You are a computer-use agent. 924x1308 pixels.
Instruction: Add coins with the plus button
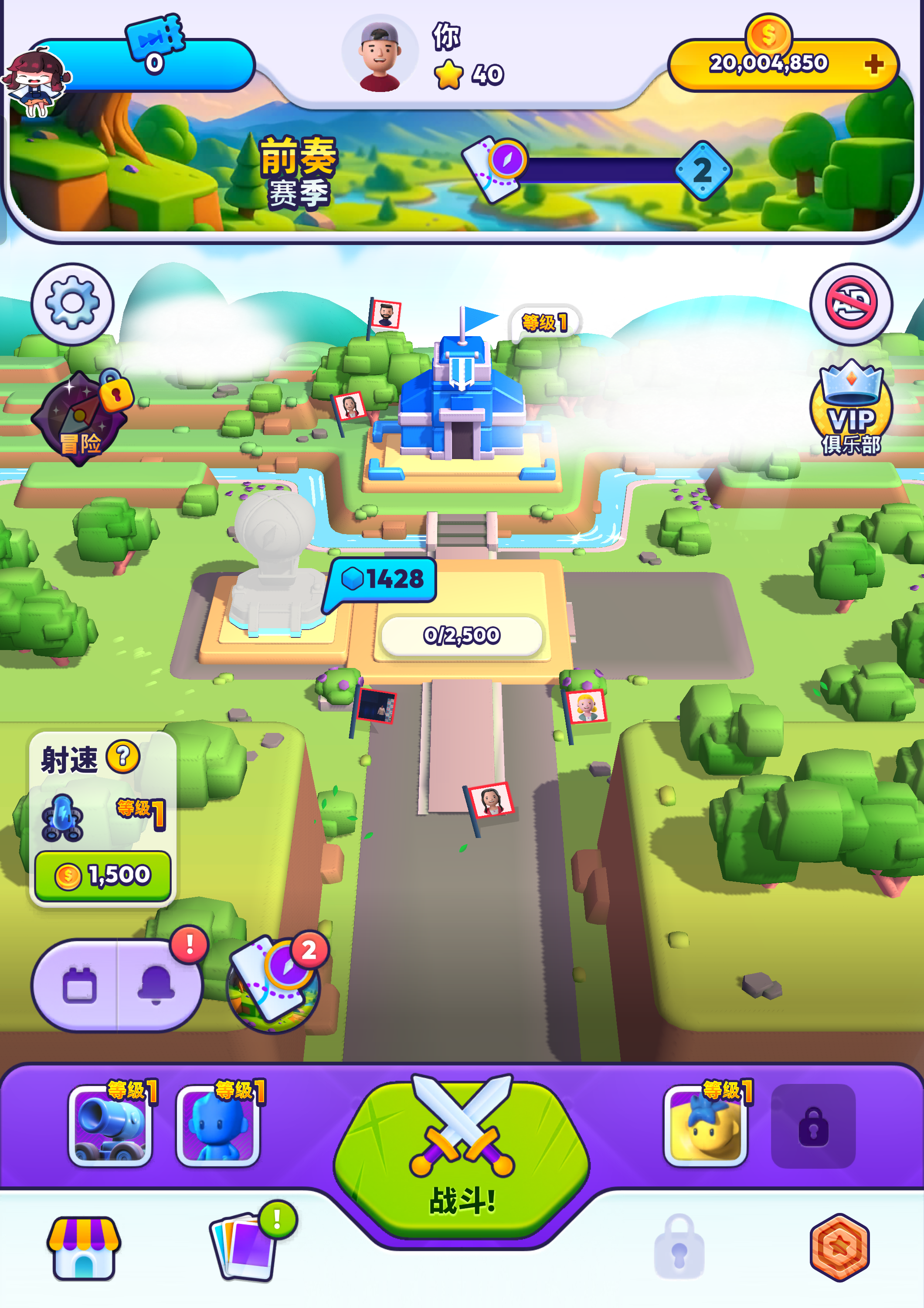pos(873,65)
